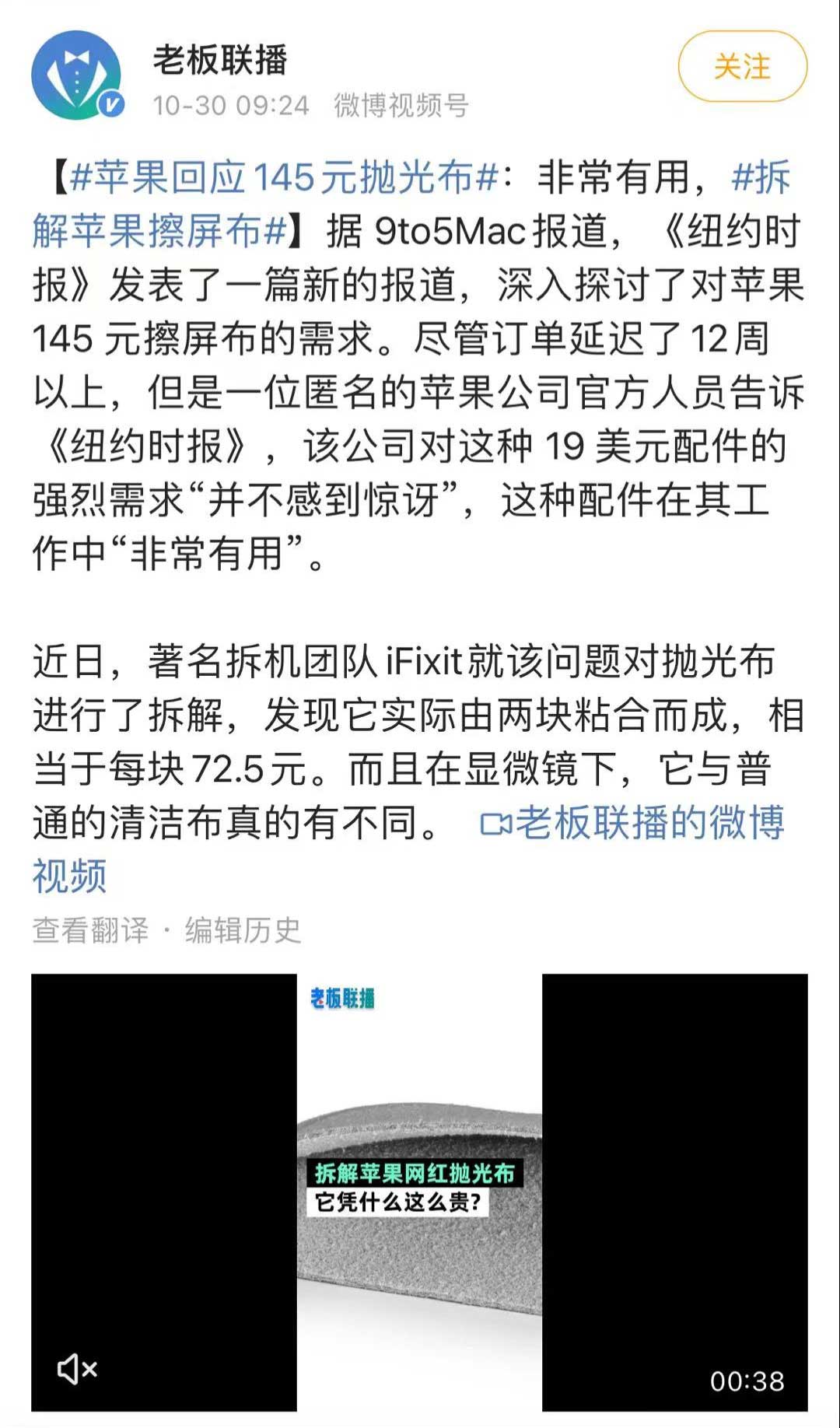Open 老板联播's profile avatar
This screenshot has width=840, height=1428.
point(77,75)
